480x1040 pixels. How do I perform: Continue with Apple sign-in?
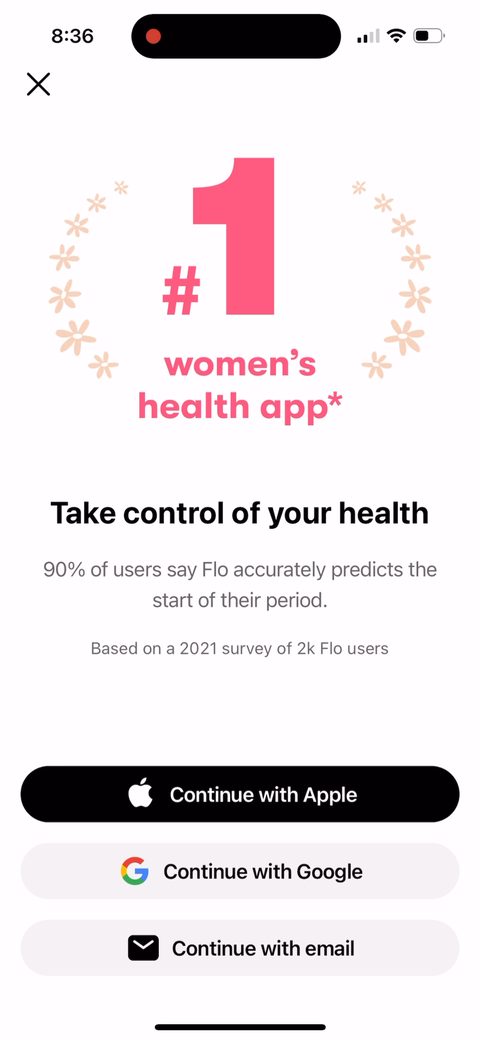(x=240, y=794)
